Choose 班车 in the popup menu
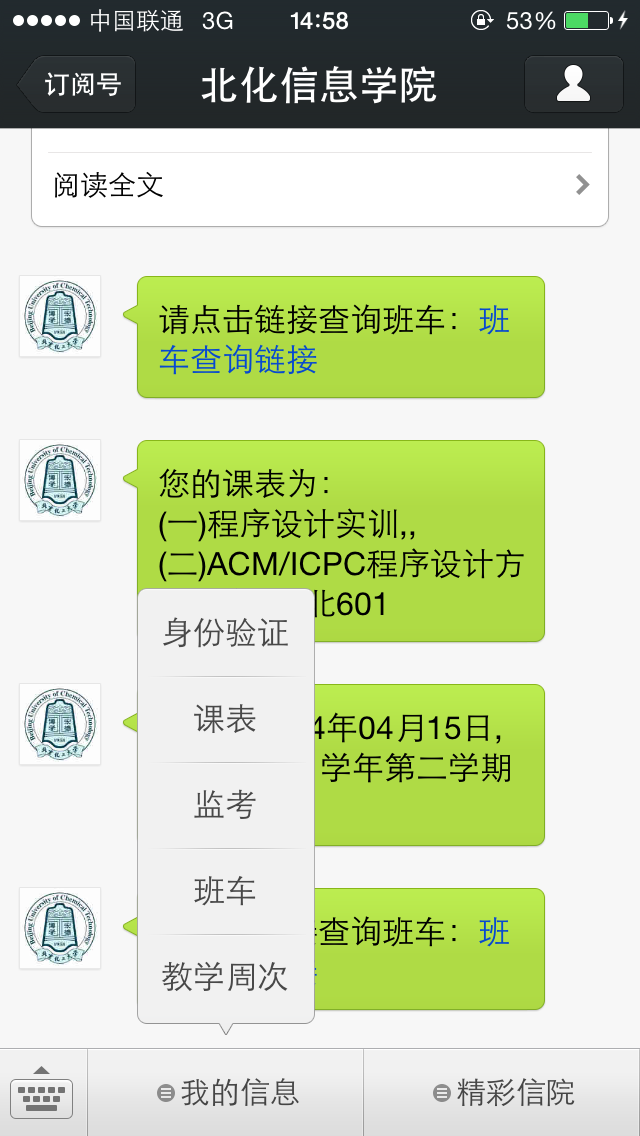This screenshot has width=640, height=1136. click(226, 891)
